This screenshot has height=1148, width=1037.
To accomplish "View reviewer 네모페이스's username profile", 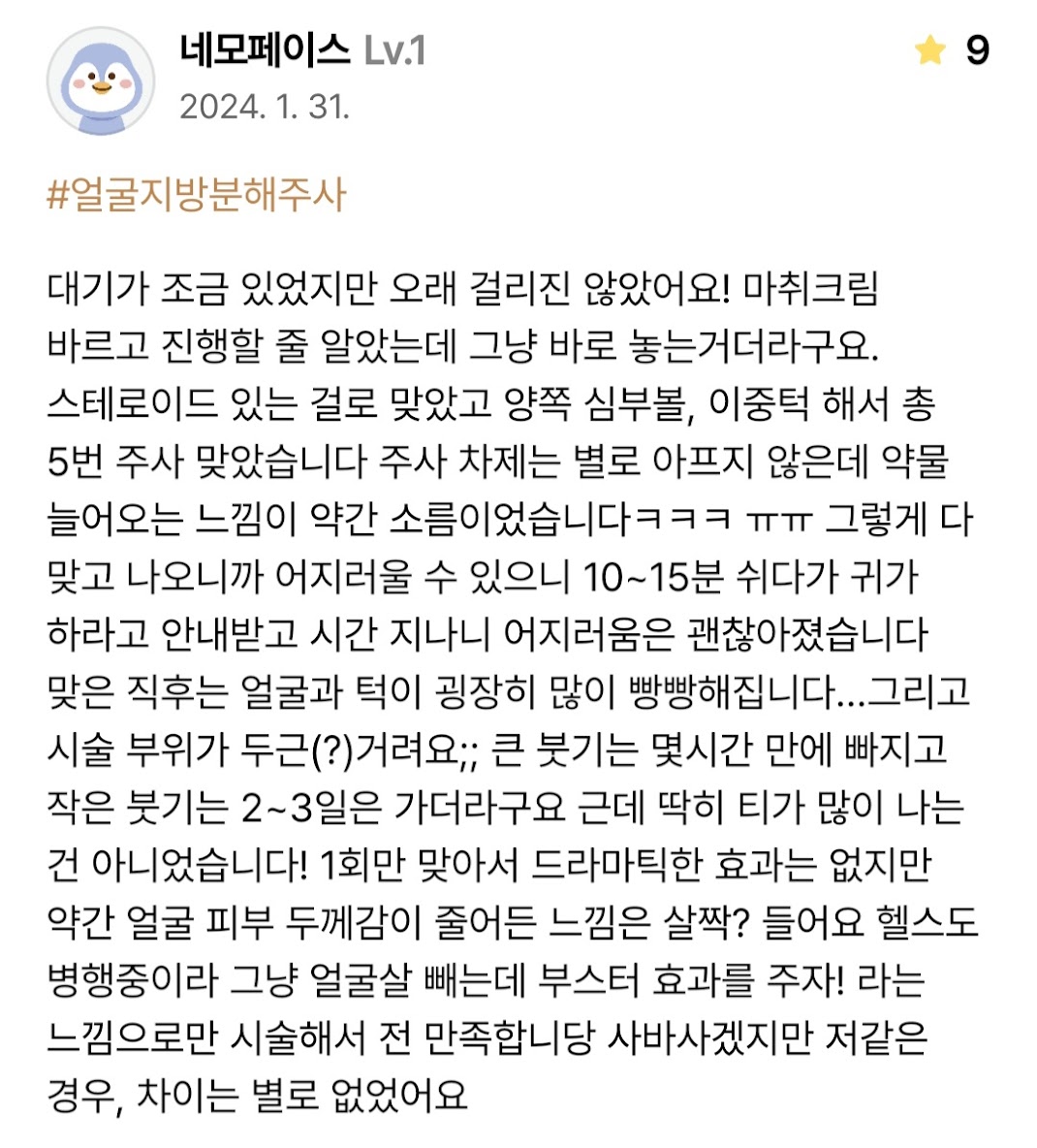I will pos(264,50).
